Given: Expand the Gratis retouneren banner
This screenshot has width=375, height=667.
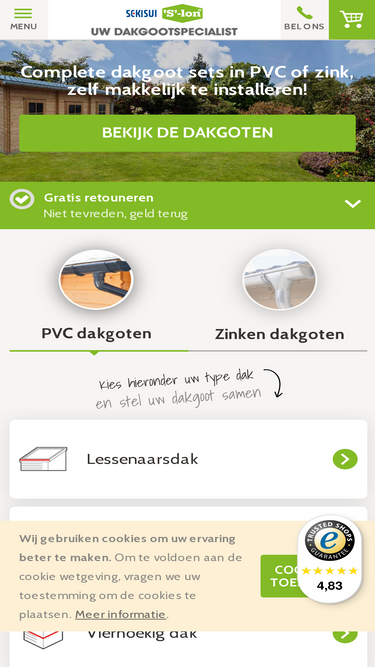Looking at the screenshot, I should [187, 205].
